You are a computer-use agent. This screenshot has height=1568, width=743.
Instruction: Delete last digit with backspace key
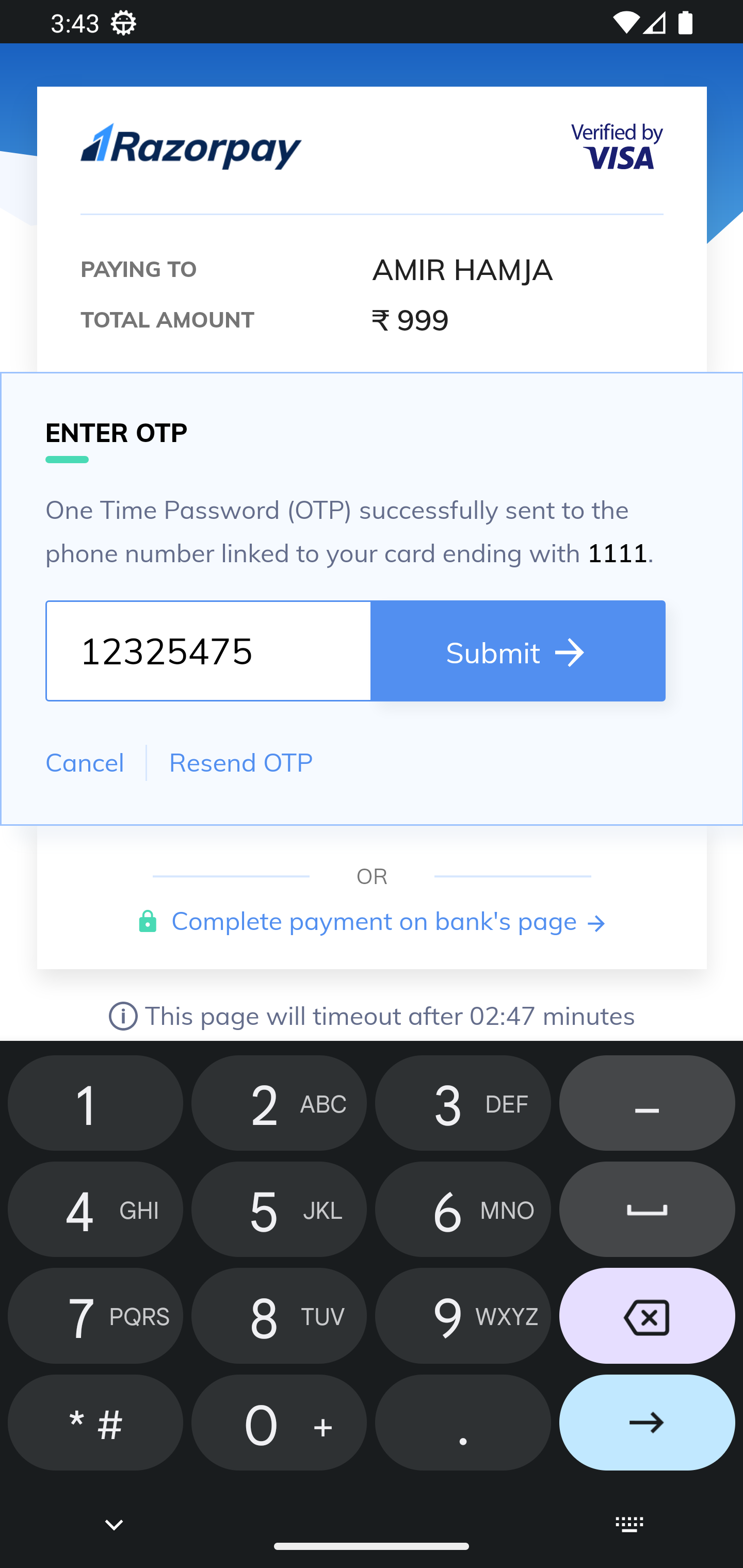[x=646, y=1316]
